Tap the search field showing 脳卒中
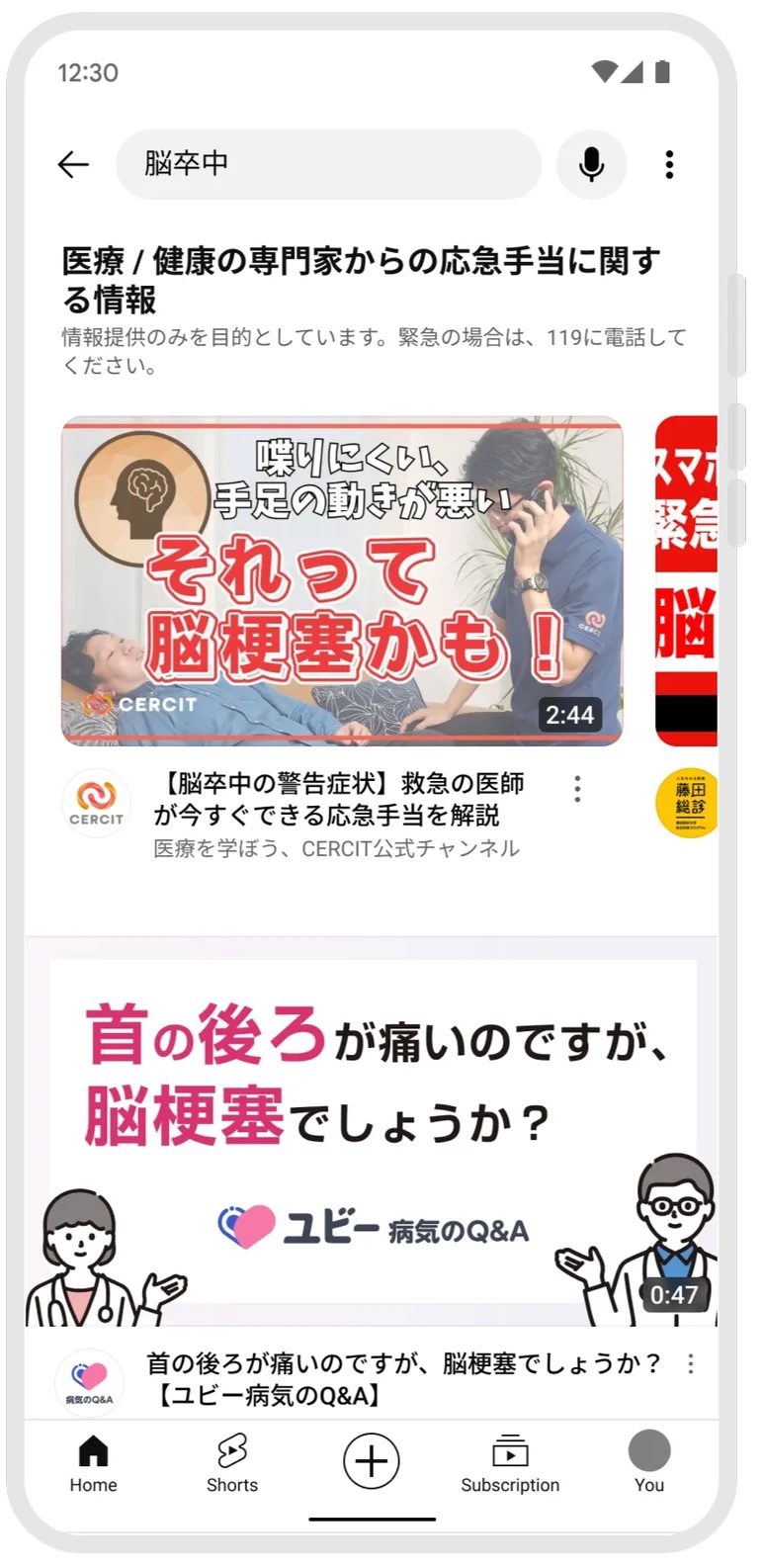This screenshot has height=1568, width=763. pos(328,164)
